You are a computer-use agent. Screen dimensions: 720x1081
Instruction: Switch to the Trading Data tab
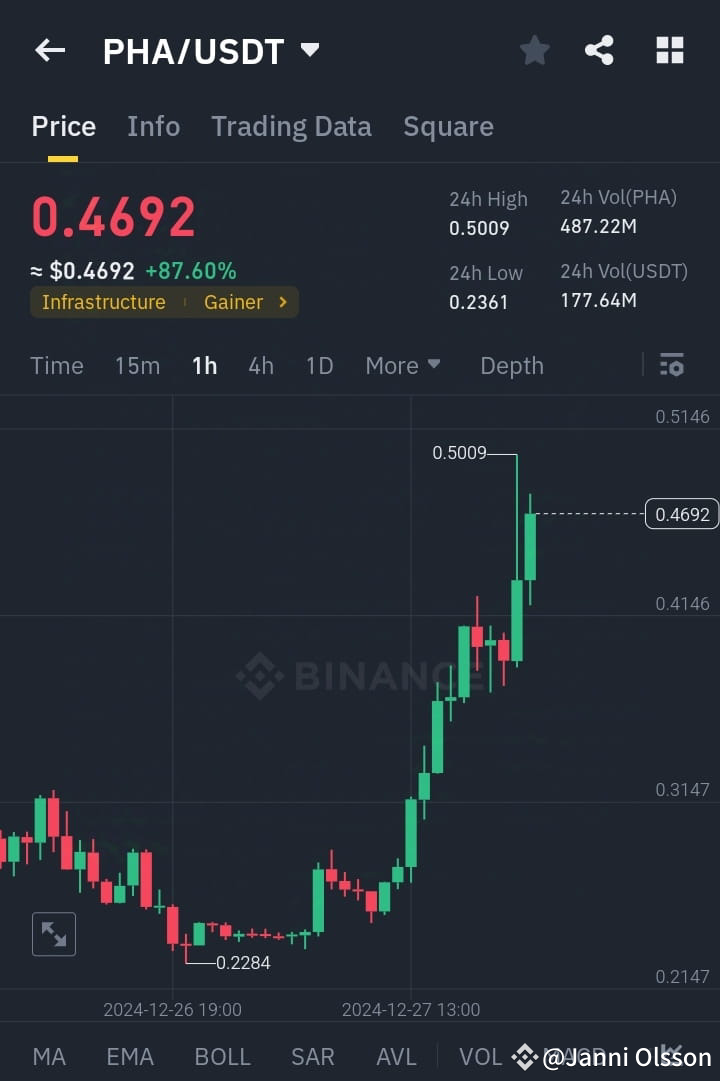[291, 126]
